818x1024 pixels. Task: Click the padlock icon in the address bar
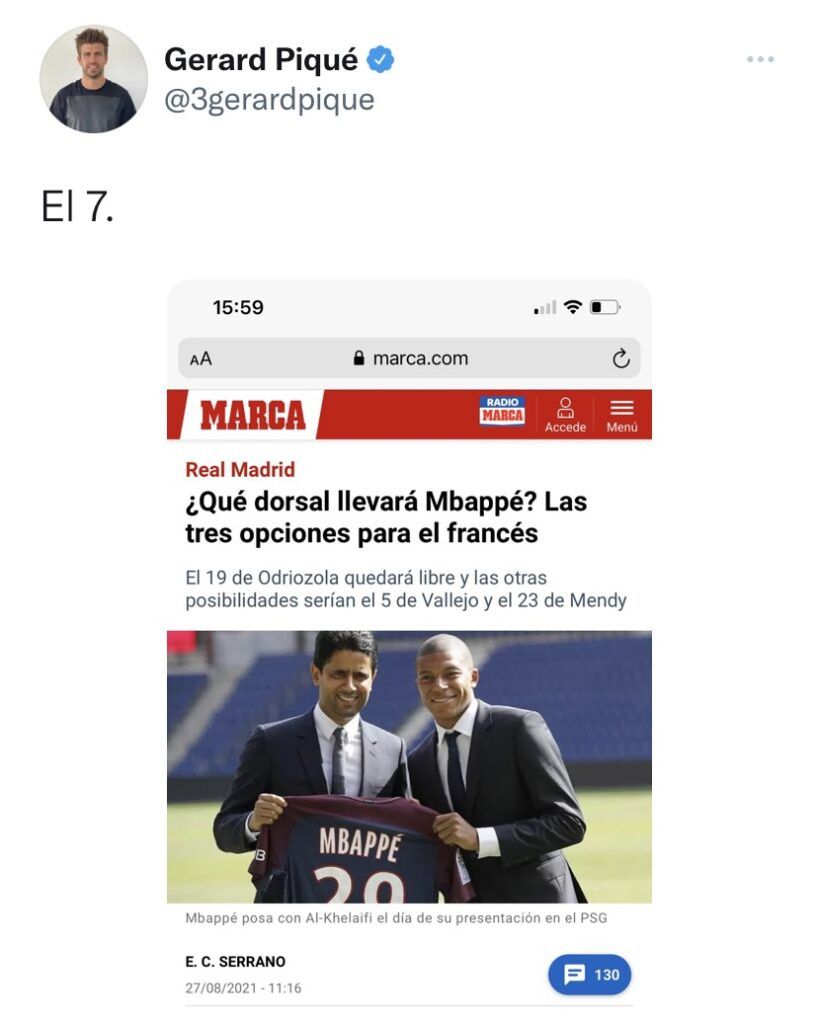pos(359,357)
